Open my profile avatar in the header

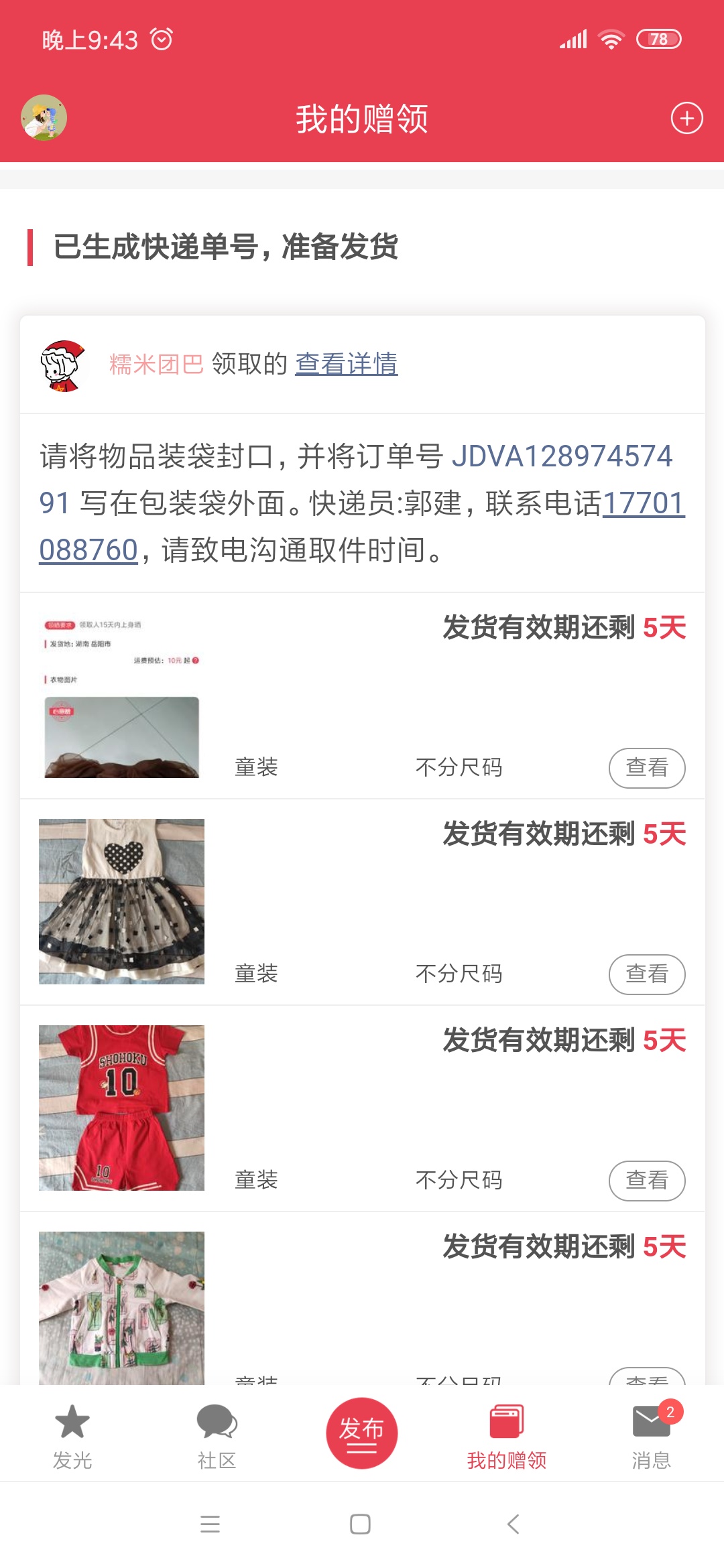(x=44, y=118)
